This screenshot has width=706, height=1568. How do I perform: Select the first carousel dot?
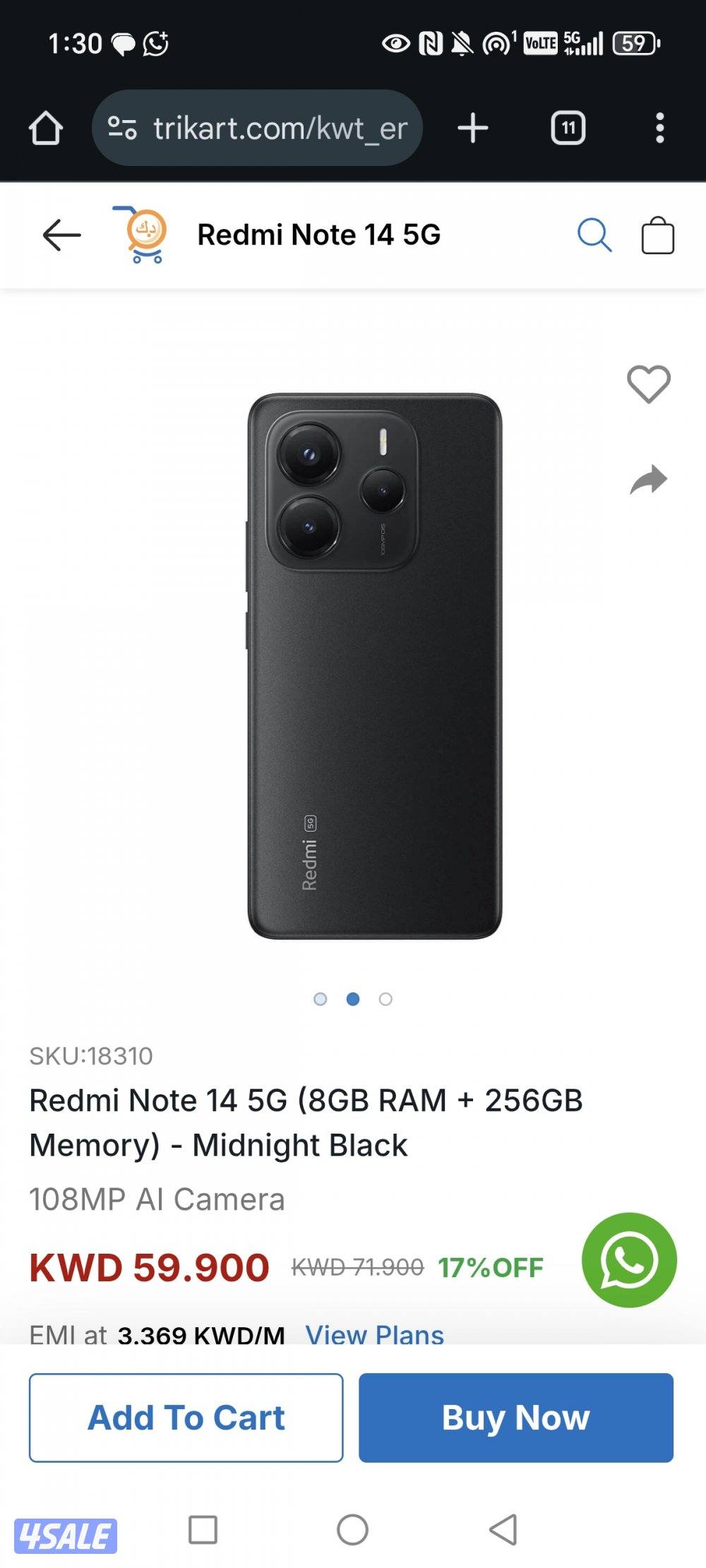[x=321, y=999]
